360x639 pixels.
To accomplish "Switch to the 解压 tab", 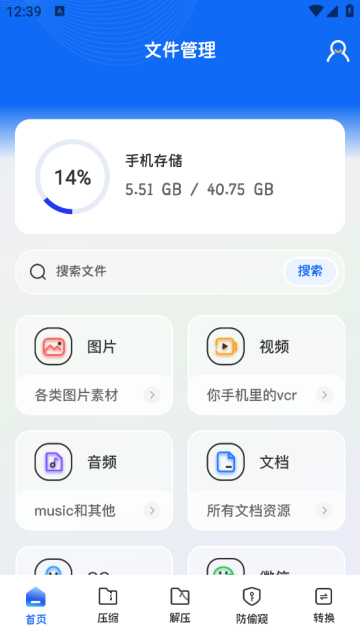I will point(180,606).
